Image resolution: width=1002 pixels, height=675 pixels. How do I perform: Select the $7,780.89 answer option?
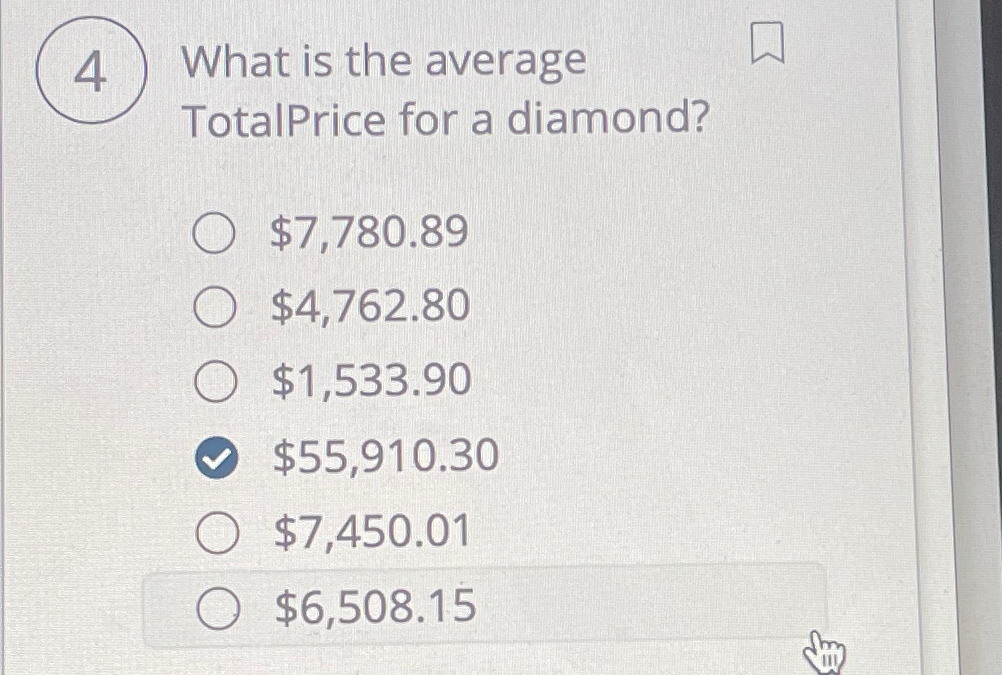213,234
